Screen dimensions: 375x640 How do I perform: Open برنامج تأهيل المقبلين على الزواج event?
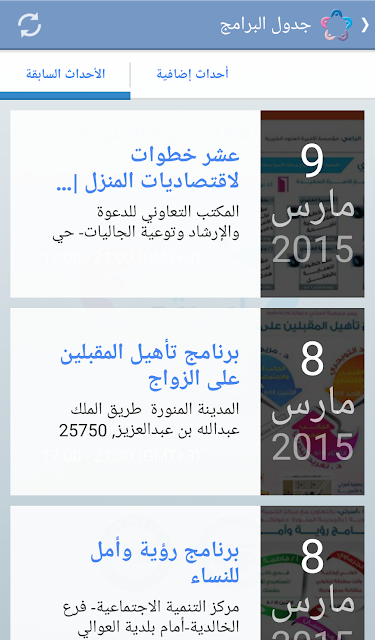(187, 402)
